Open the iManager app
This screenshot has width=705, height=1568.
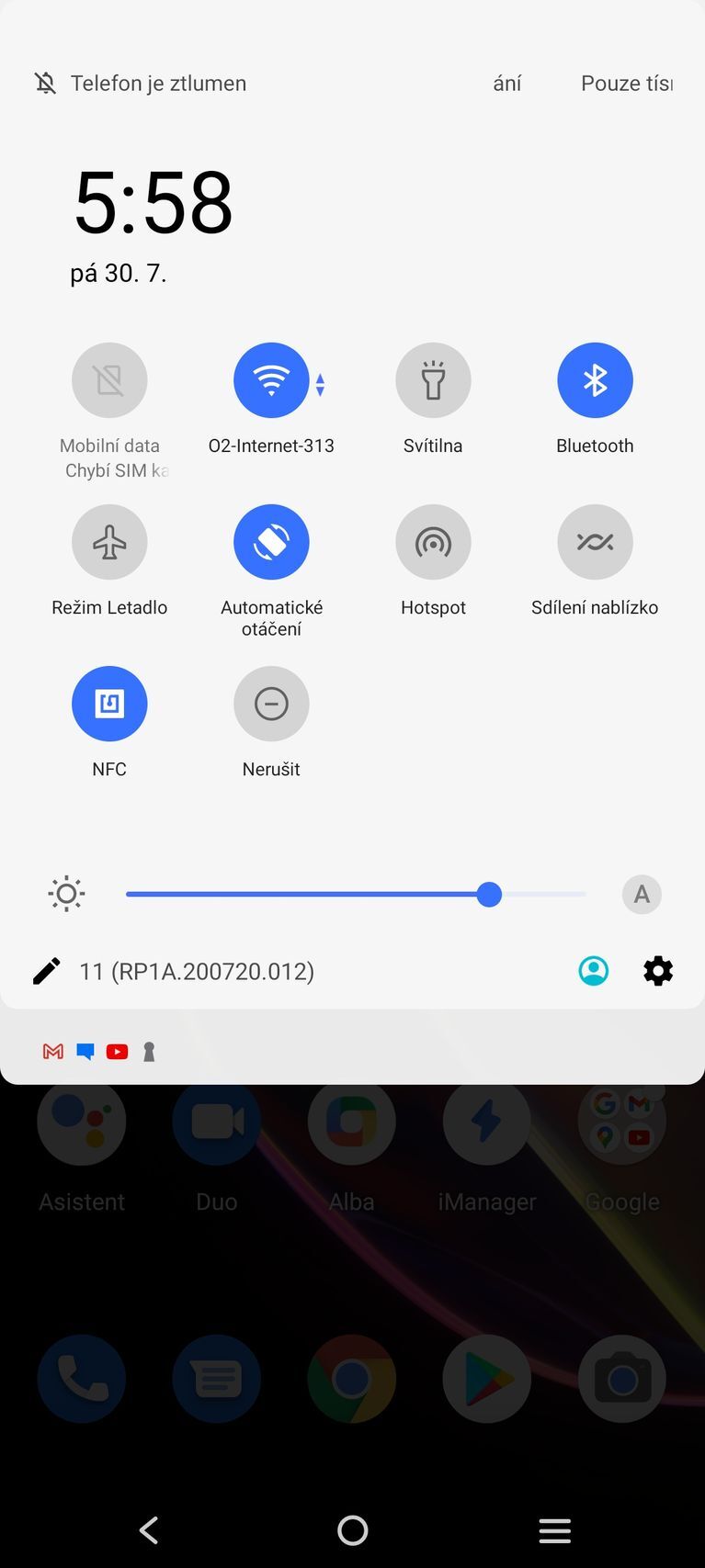pos(486,1121)
